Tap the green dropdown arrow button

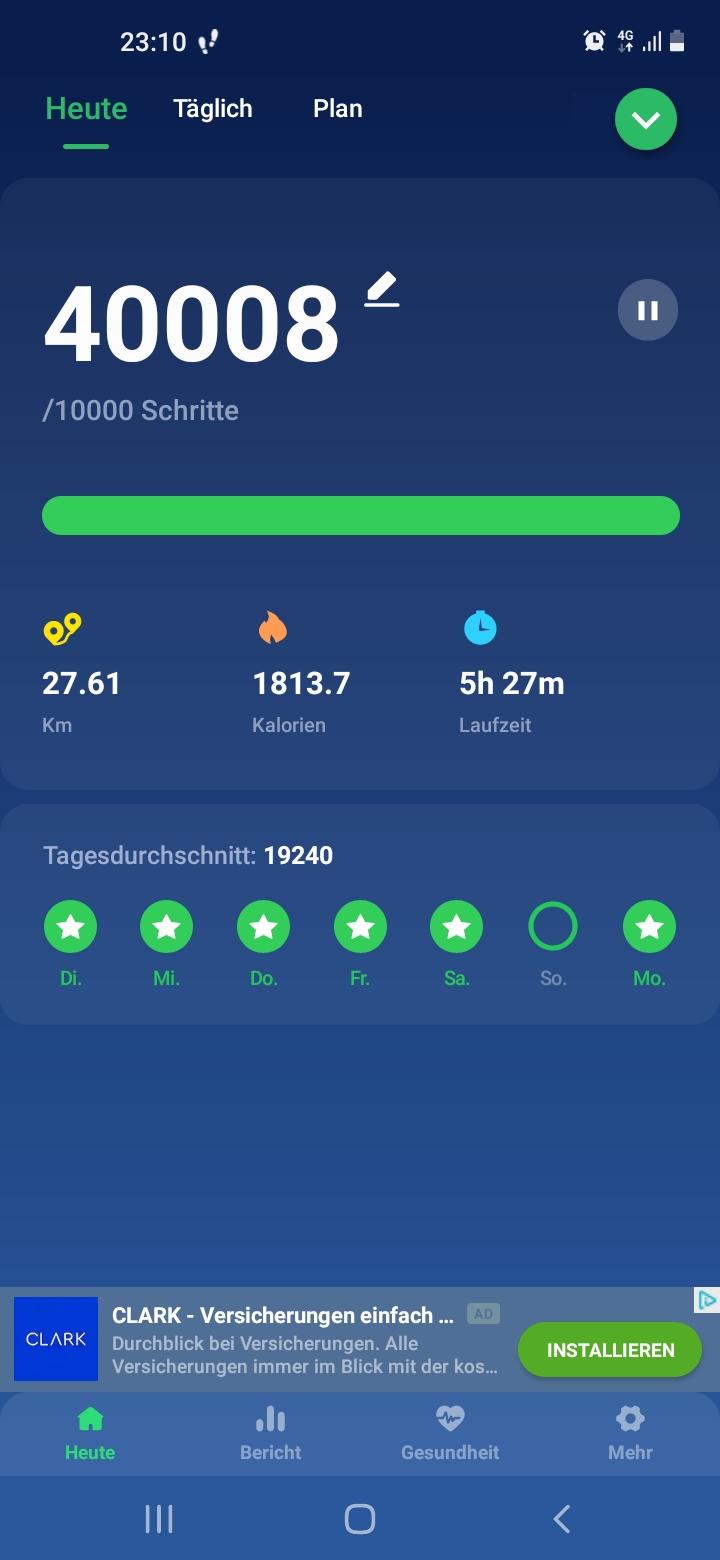point(646,120)
